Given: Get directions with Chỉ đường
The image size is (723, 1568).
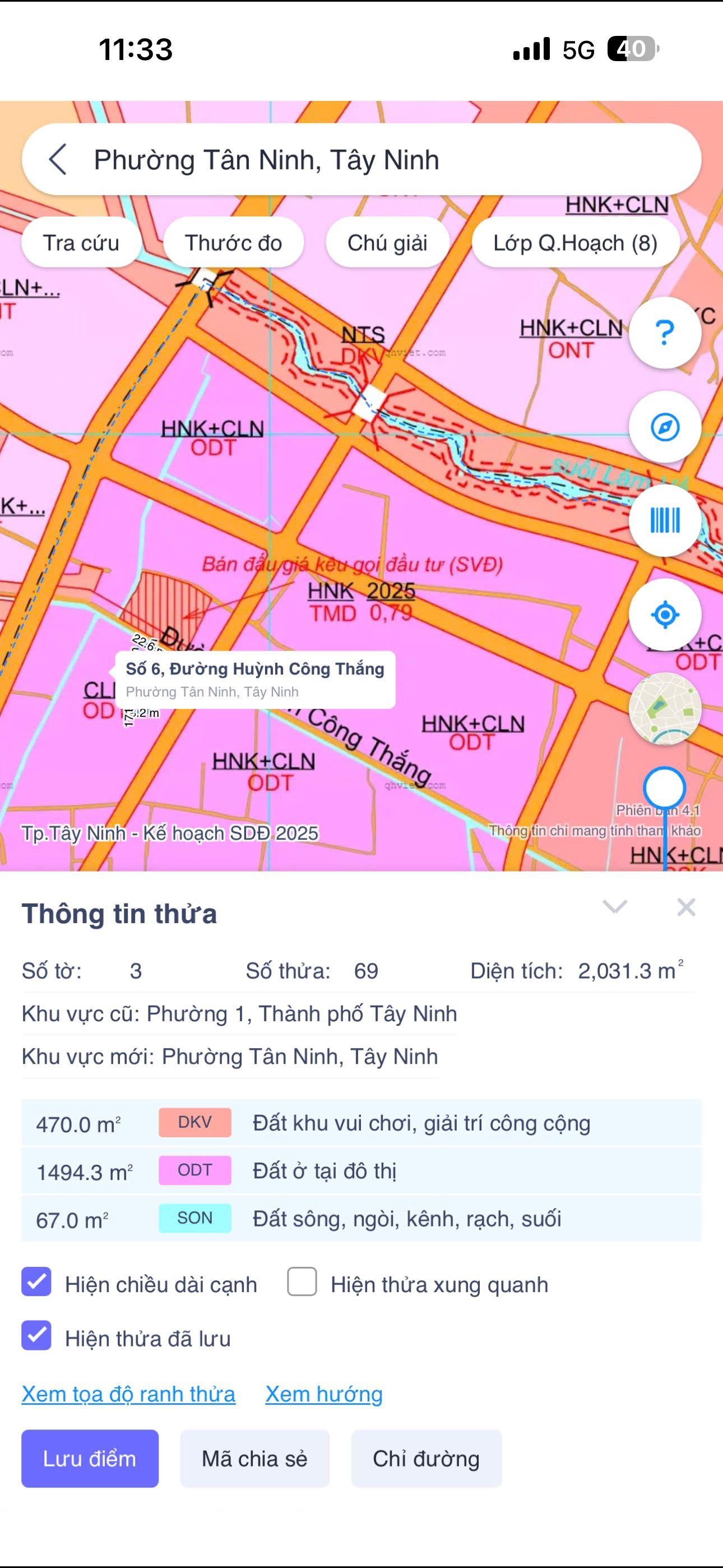Looking at the screenshot, I should [x=427, y=1459].
